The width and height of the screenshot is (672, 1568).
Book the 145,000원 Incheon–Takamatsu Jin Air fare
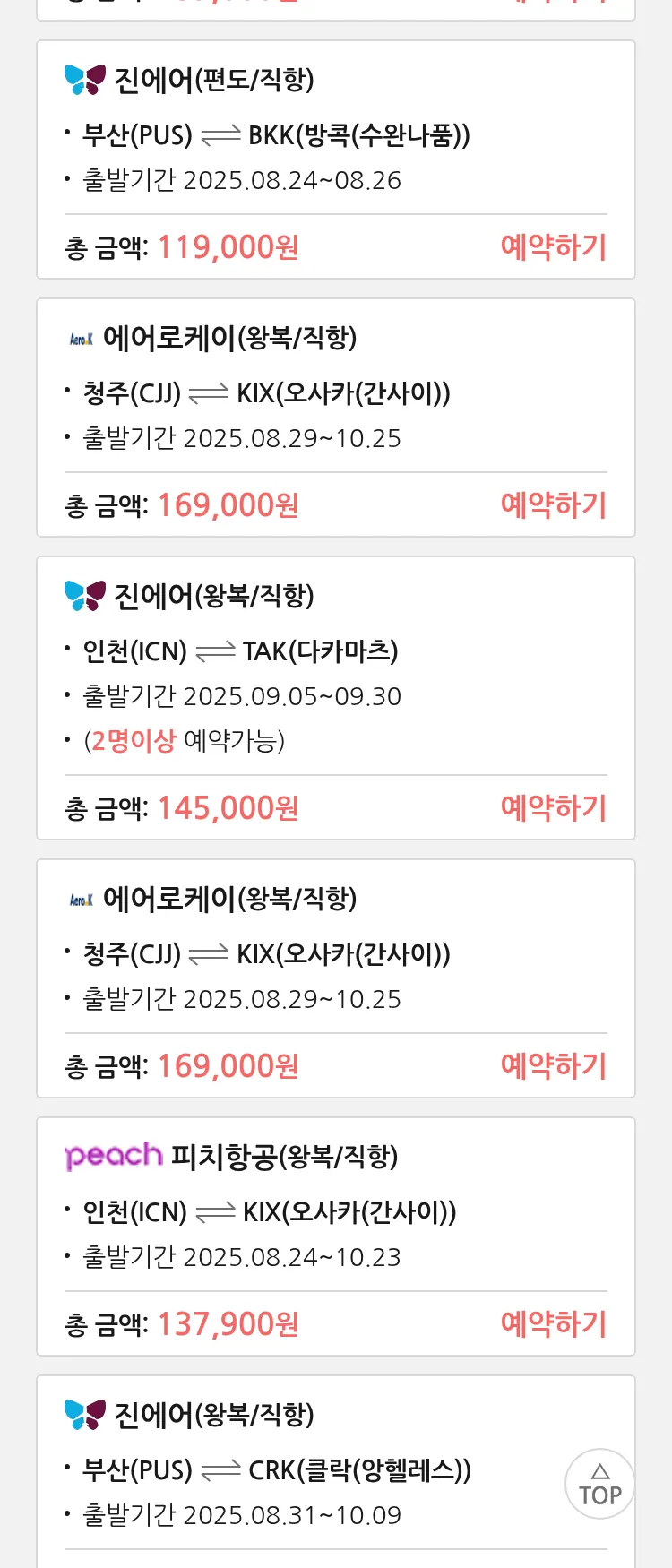tap(553, 807)
